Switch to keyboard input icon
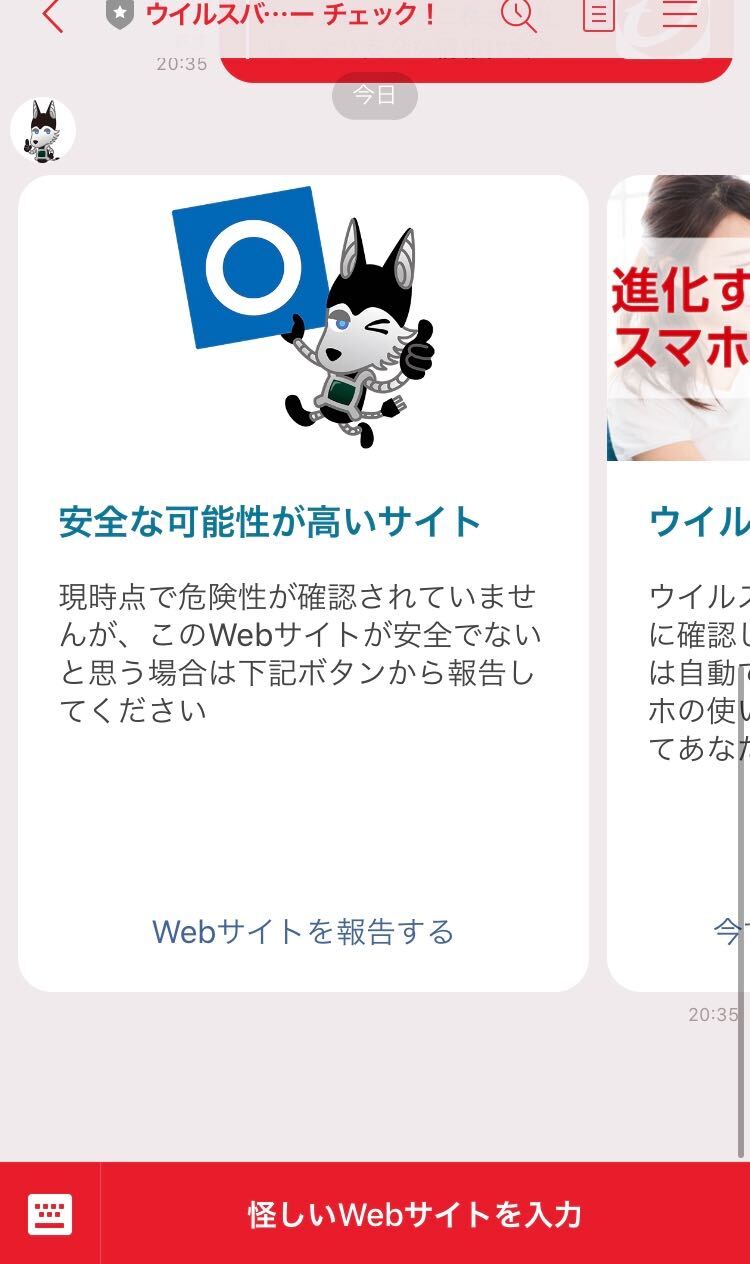This screenshot has height=1264, width=750. [x=50, y=1214]
